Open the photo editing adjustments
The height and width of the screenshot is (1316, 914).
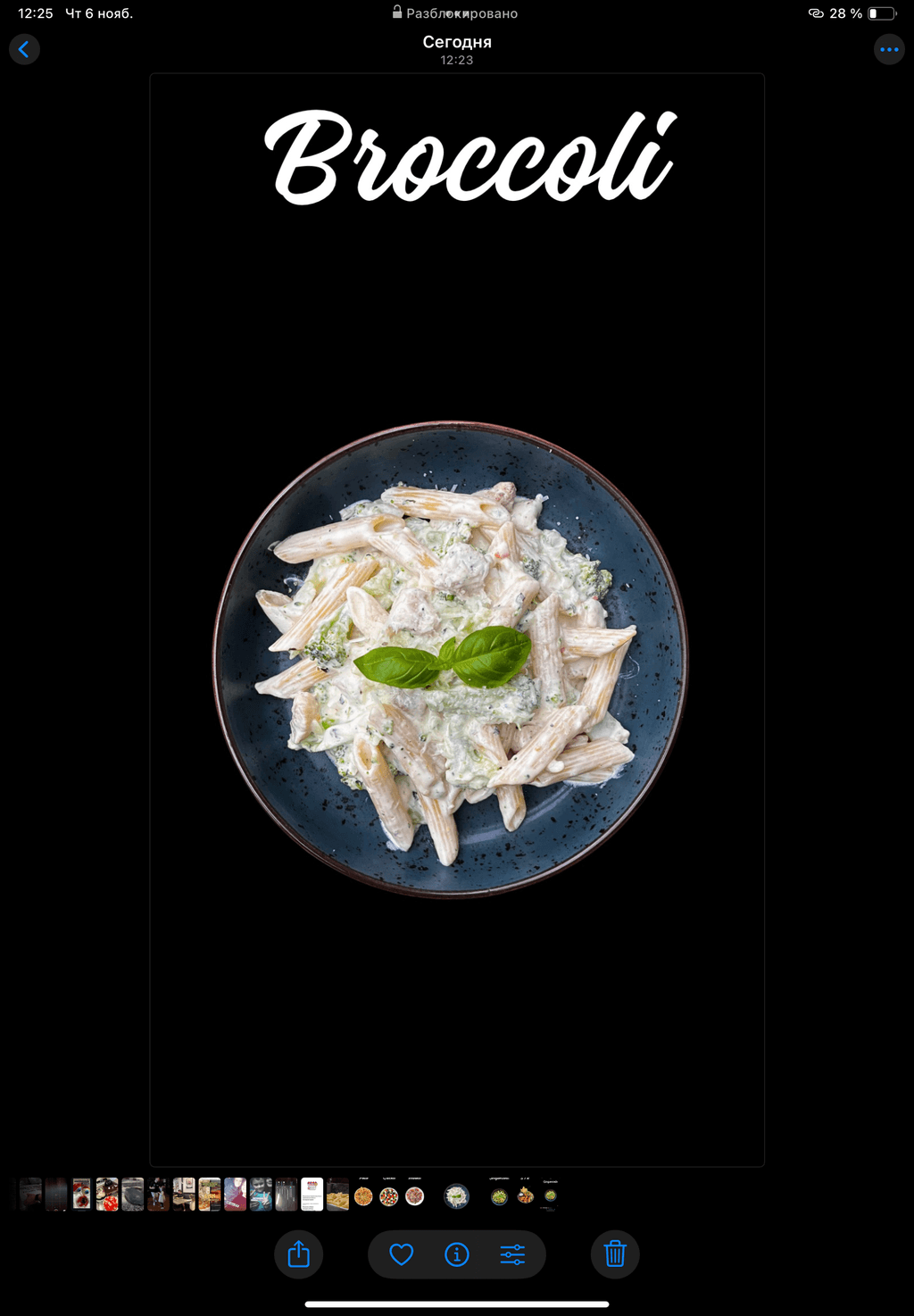[x=512, y=1254]
